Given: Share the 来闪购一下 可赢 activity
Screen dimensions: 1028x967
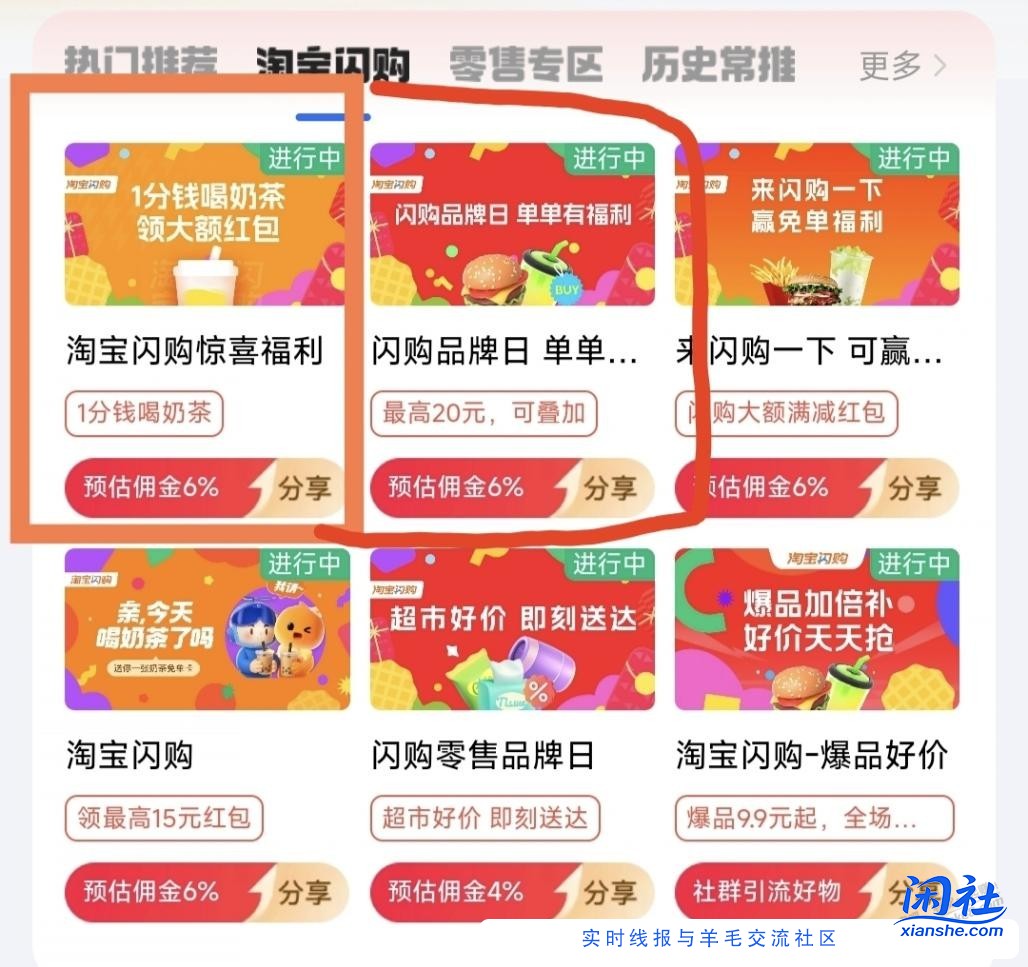Looking at the screenshot, I should point(913,488).
